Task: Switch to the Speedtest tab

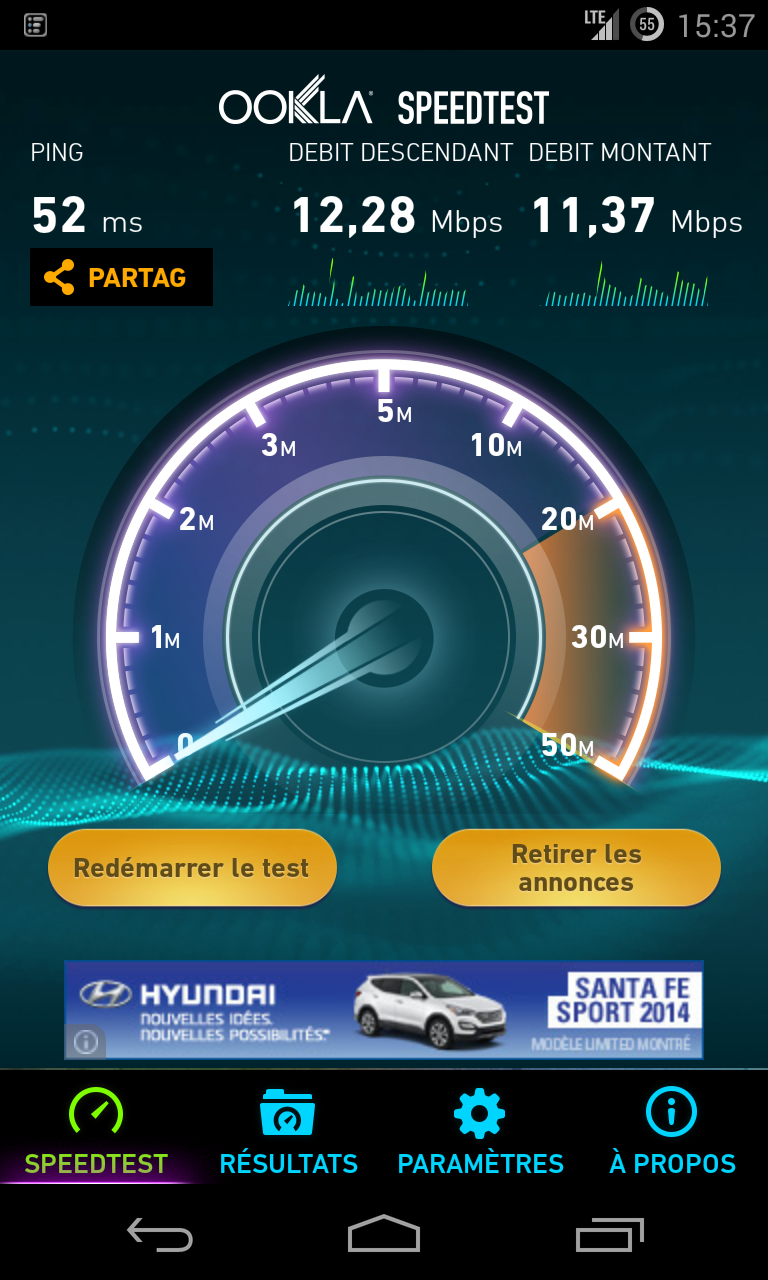Action: click(x=96, y=1132)
